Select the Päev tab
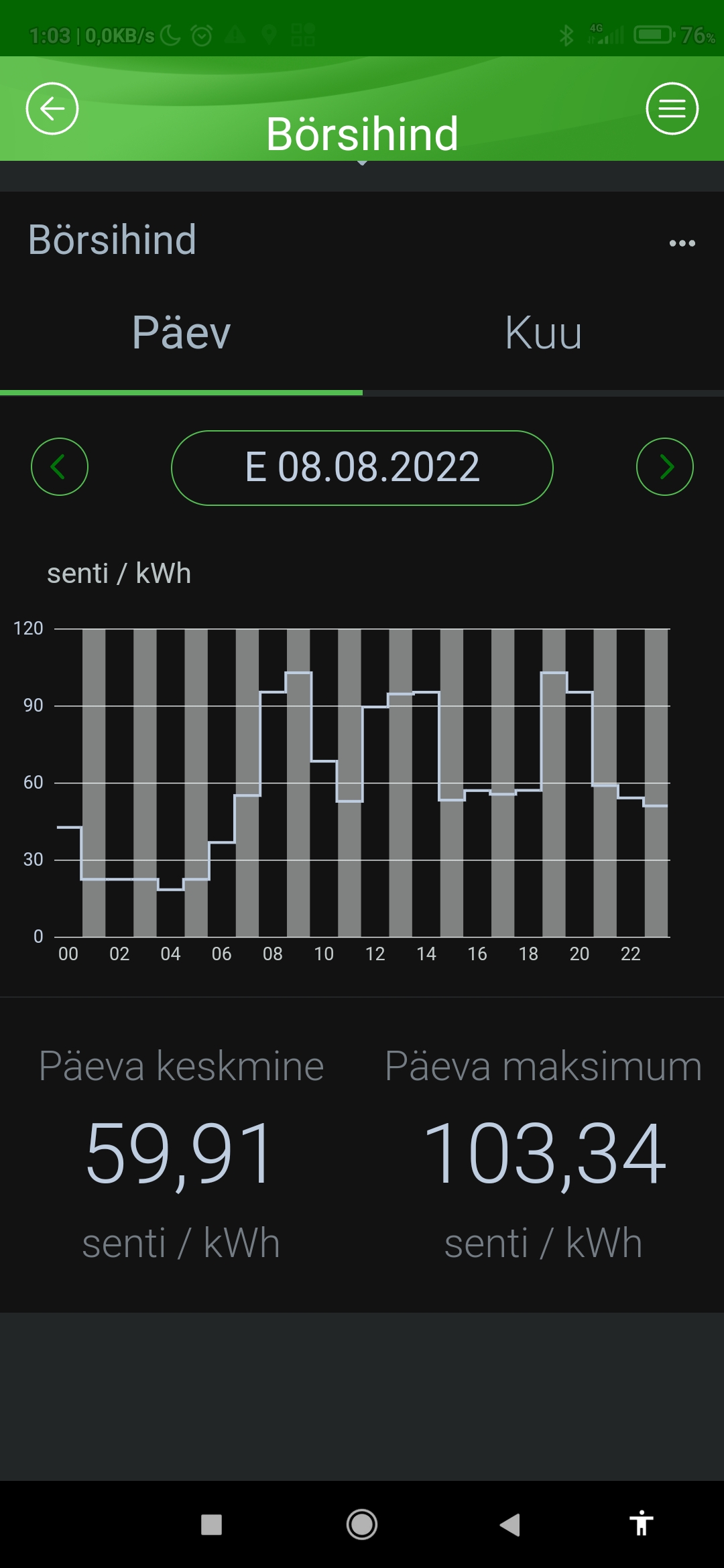The image size is (724, 1568). click(x=181, y=333)
